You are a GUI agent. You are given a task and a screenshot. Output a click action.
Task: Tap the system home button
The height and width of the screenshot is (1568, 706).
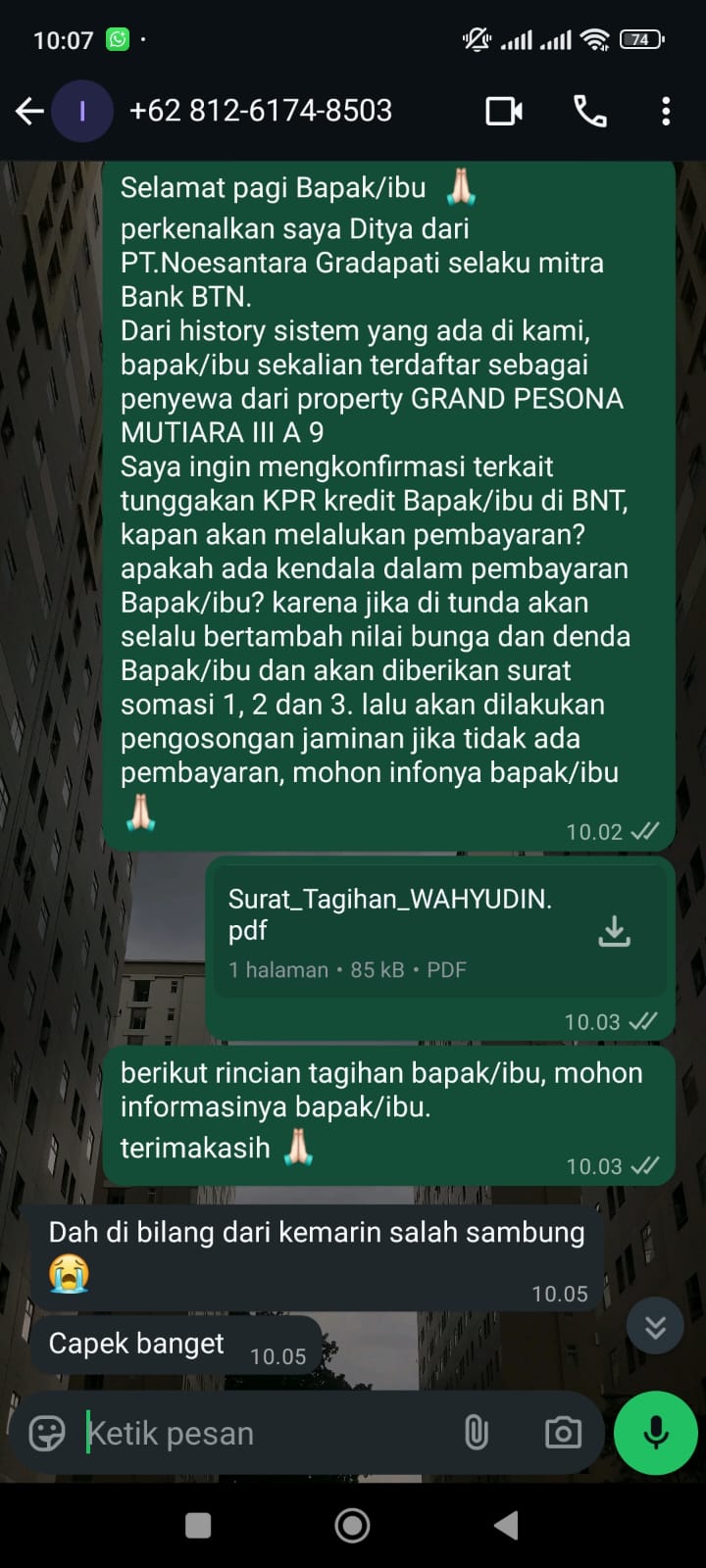352,1525
